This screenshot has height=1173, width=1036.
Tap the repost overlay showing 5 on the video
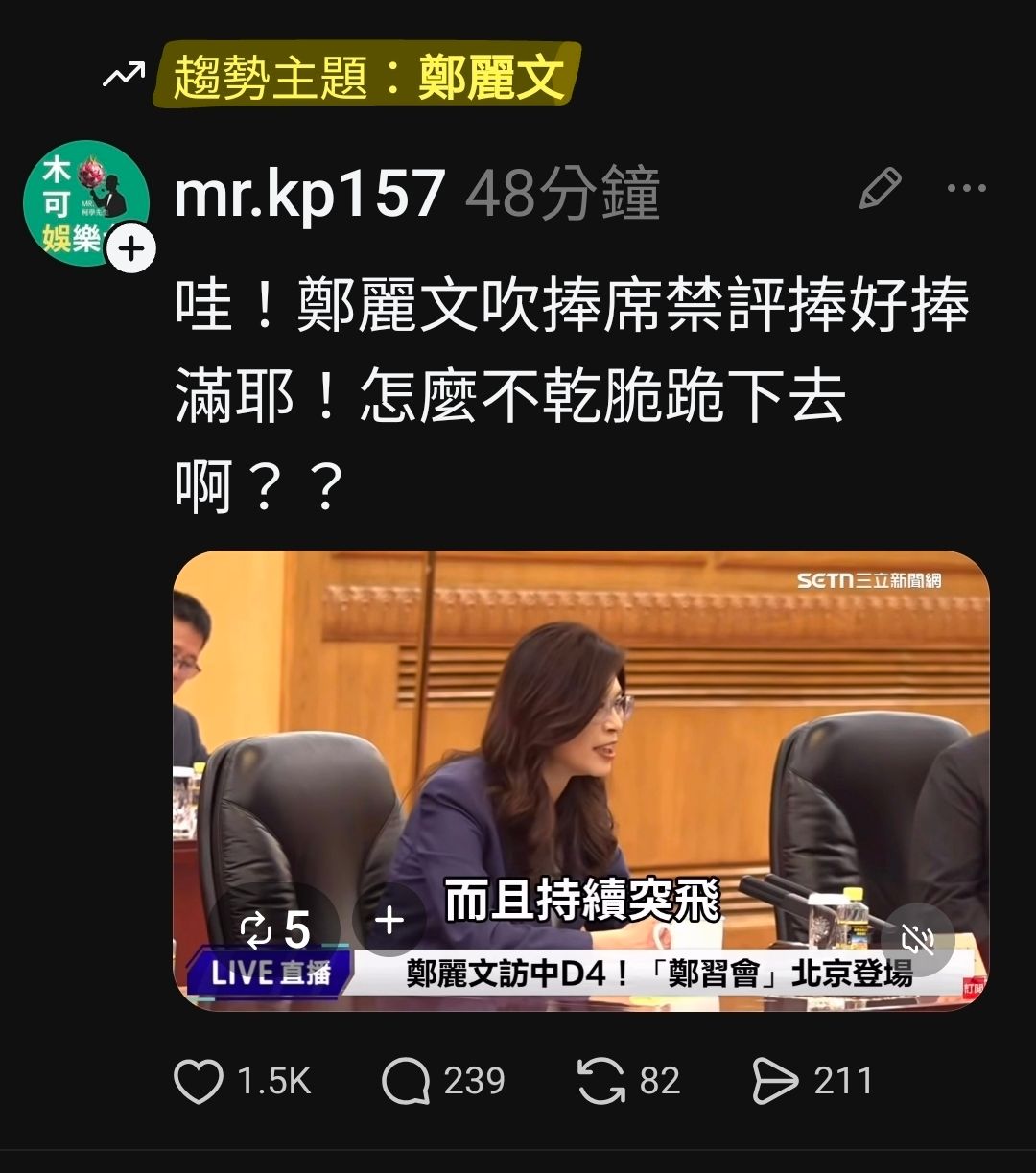[275, 928]
